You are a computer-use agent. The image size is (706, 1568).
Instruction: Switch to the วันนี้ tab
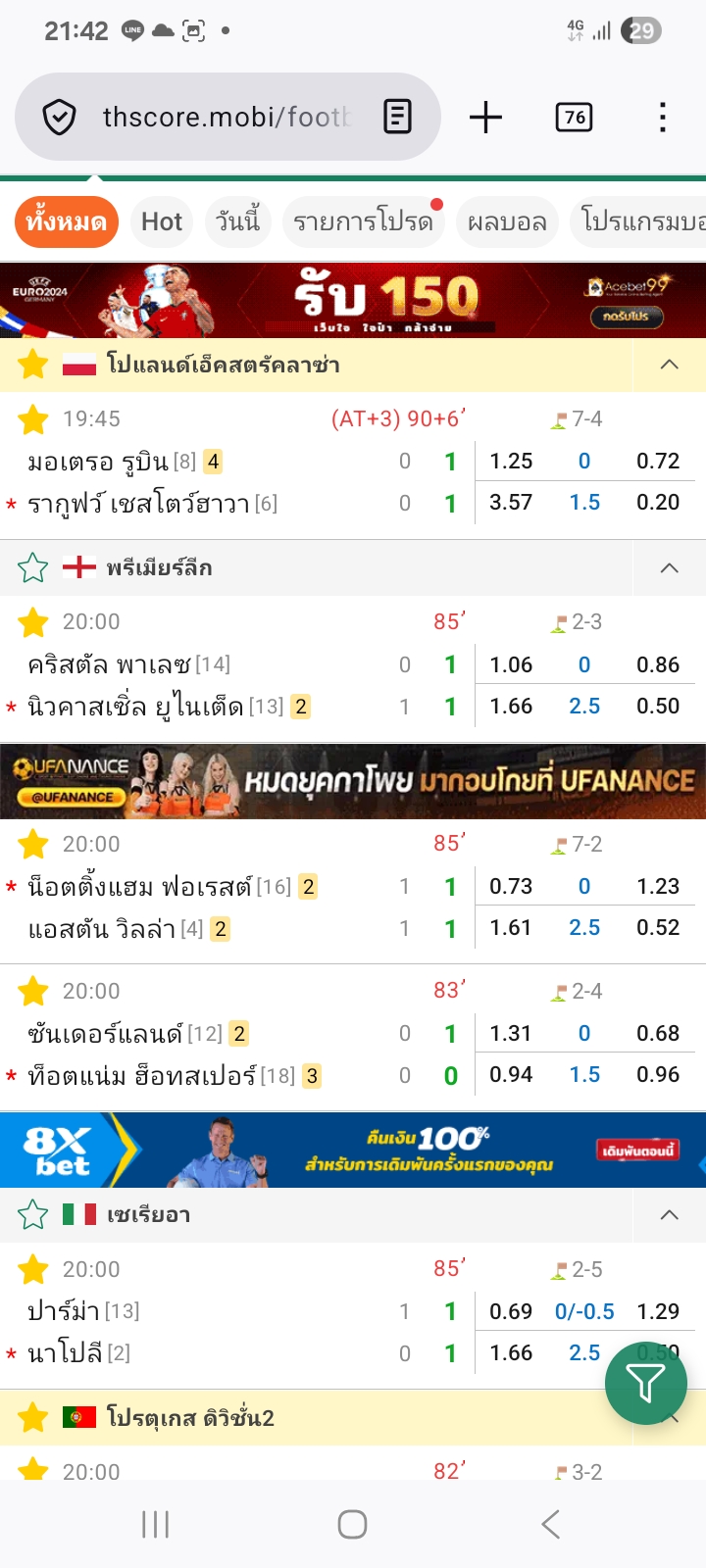(238, 222)
